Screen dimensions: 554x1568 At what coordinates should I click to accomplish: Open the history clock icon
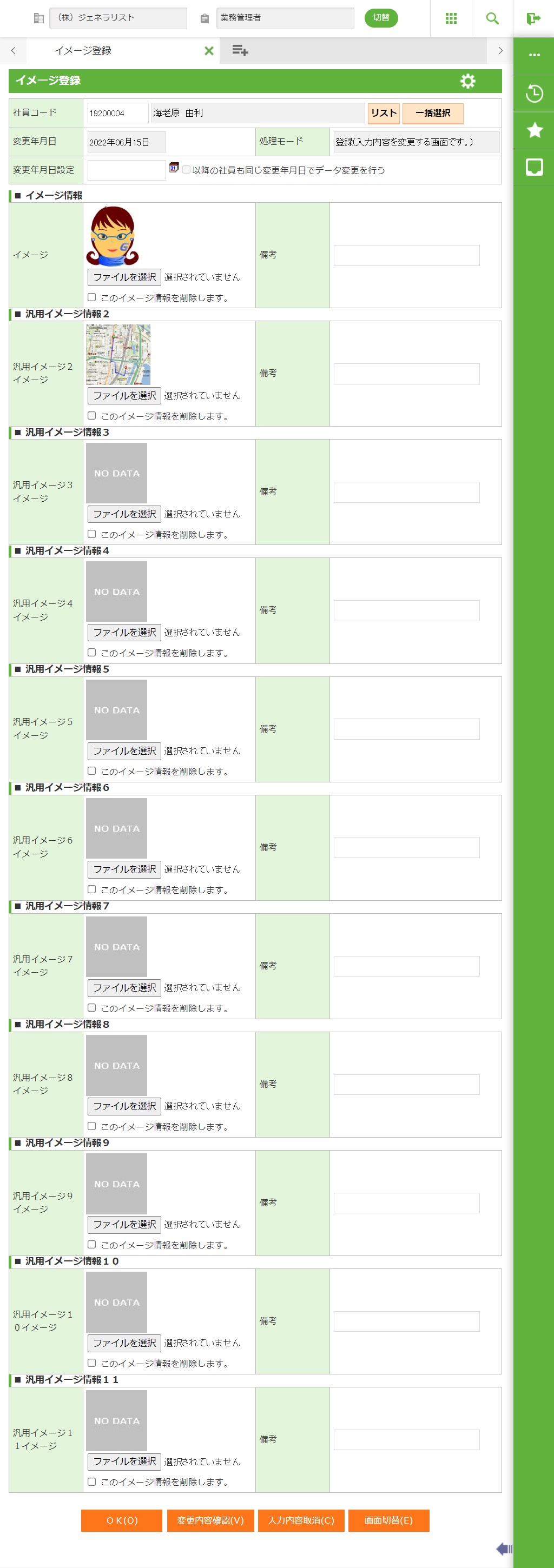(534, 93)
